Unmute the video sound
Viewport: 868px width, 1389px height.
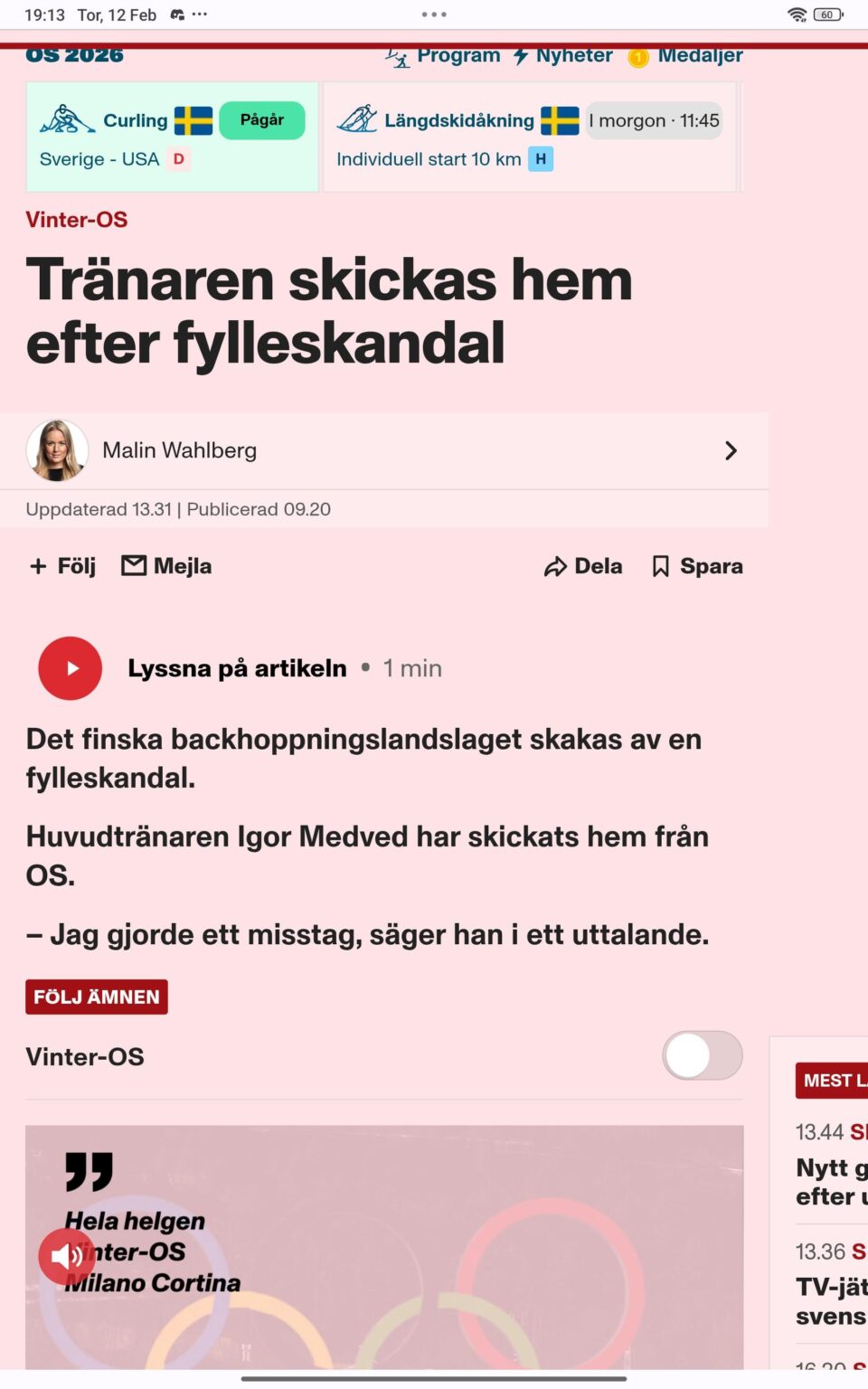point(66,1255)
